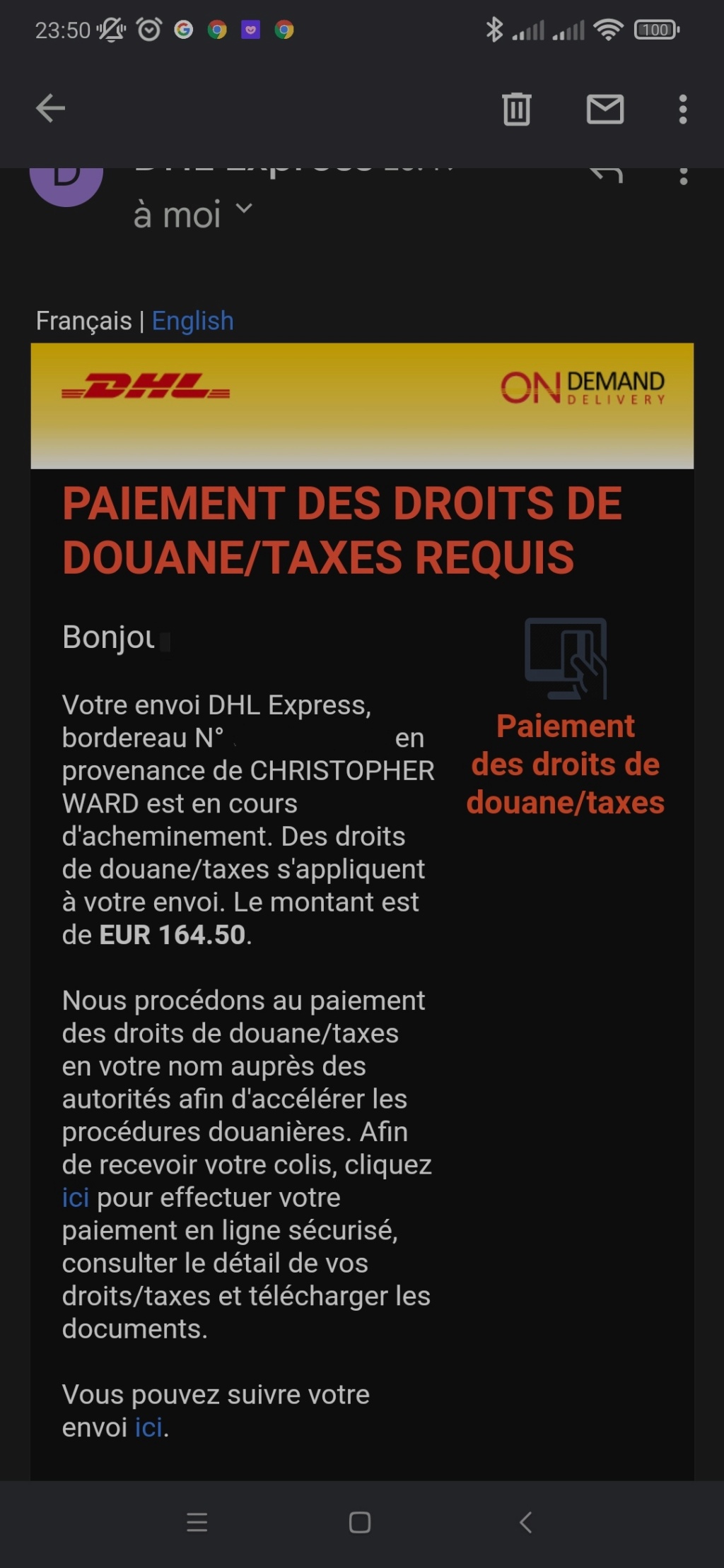Open the message options three-dot menu

683,176
